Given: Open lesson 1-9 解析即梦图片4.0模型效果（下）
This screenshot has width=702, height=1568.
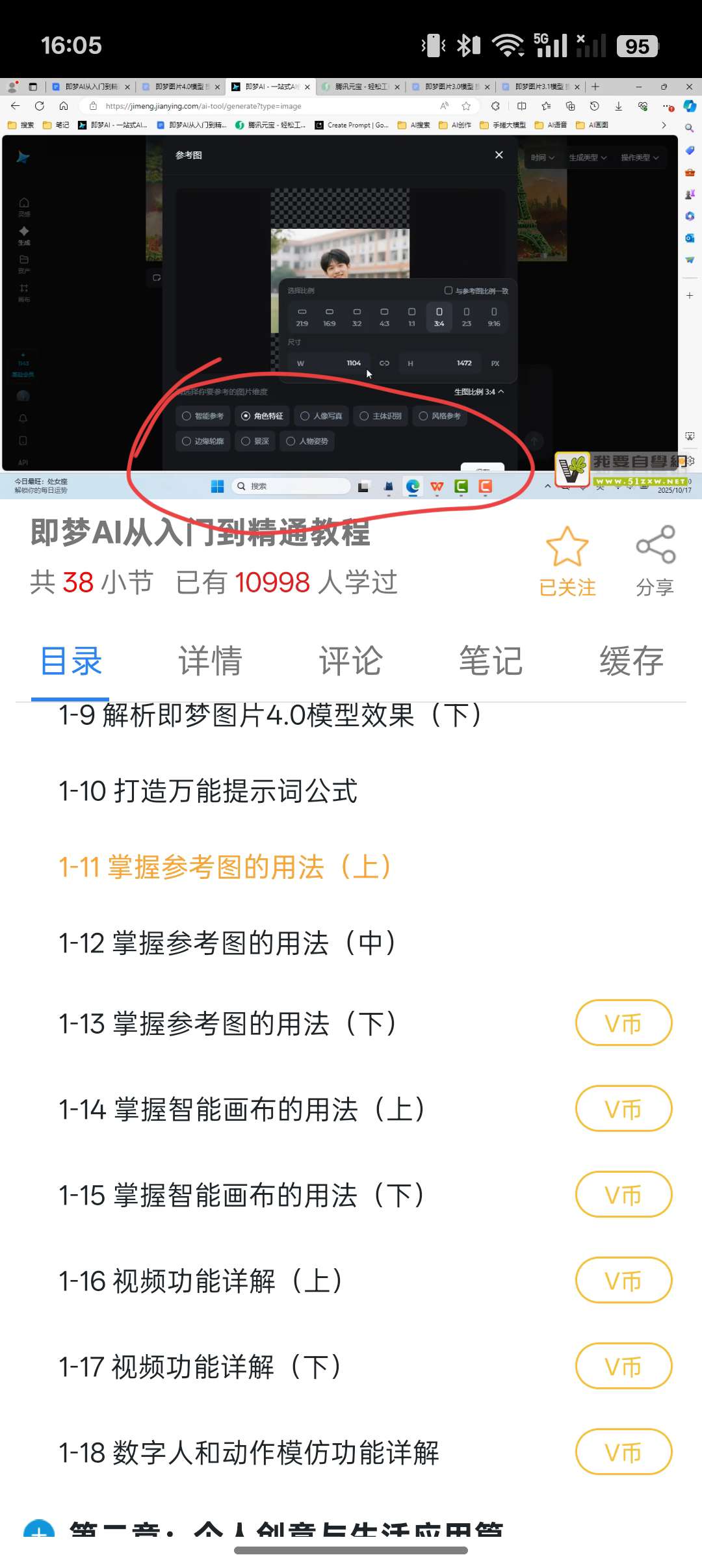Looking at the screenshot, I should click(x=270, y=716).
